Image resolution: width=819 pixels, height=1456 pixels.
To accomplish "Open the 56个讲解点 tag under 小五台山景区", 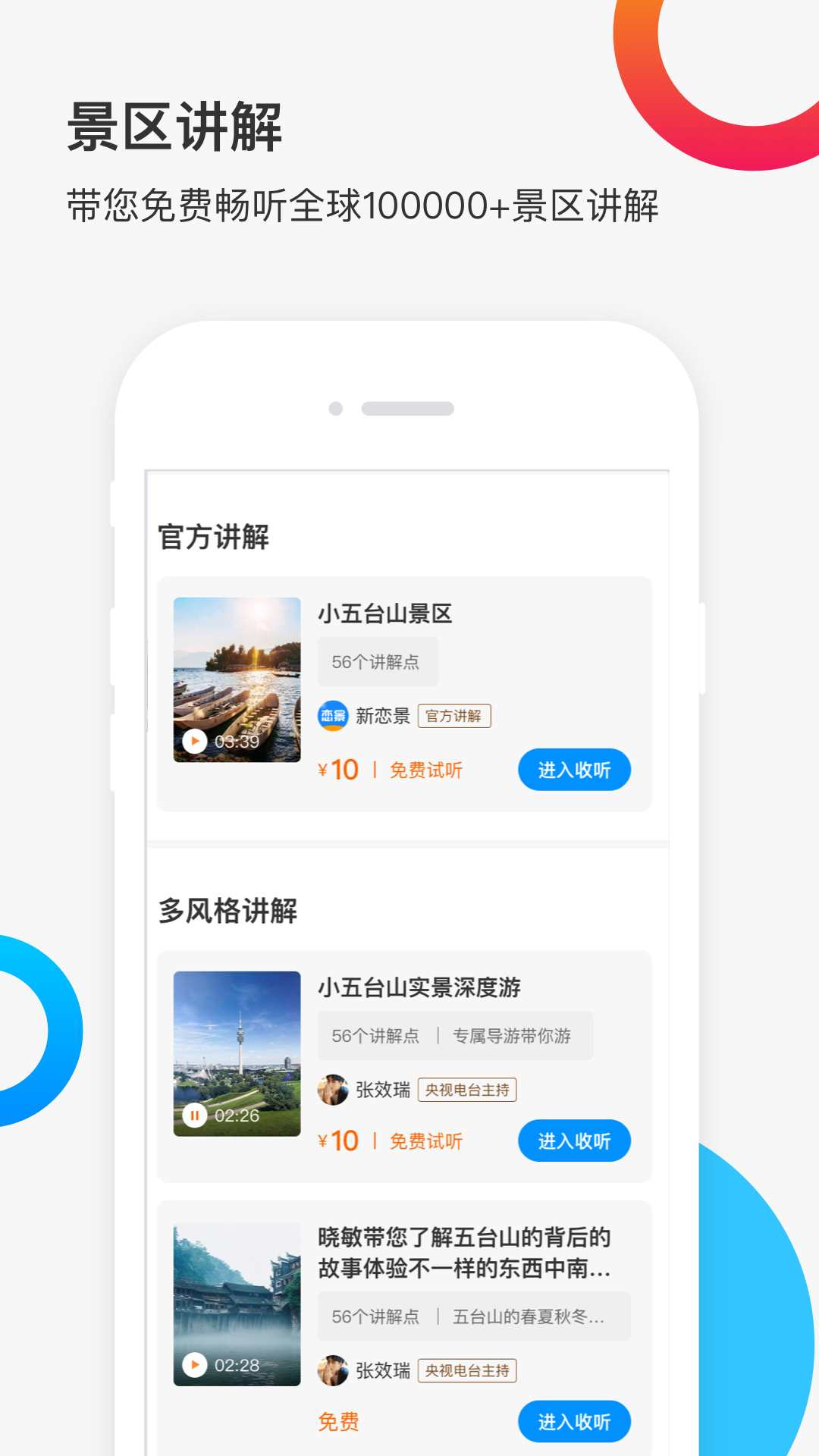I will [377, 661].
